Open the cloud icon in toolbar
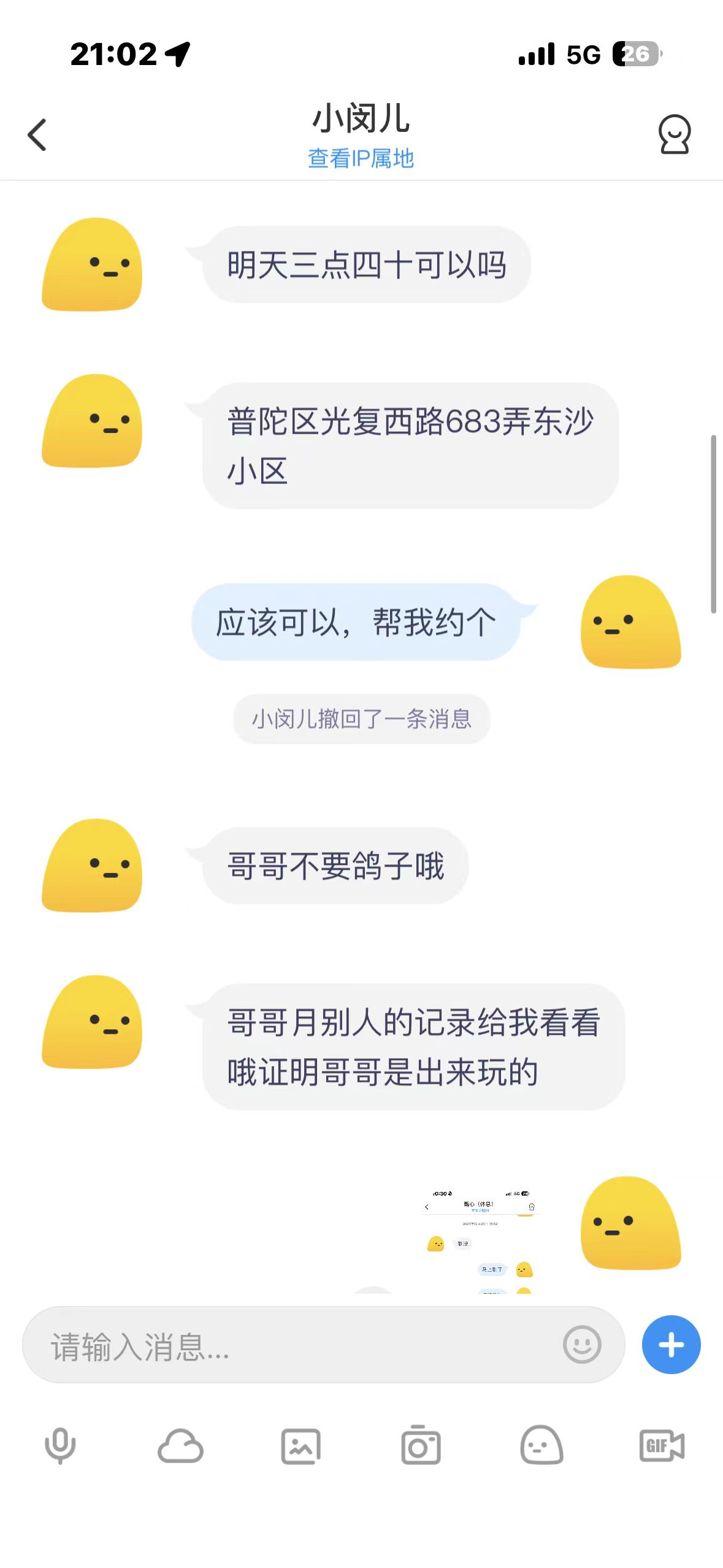Image resolution: width=723 pixels, height=1568 pixels. pos(180,1446)
